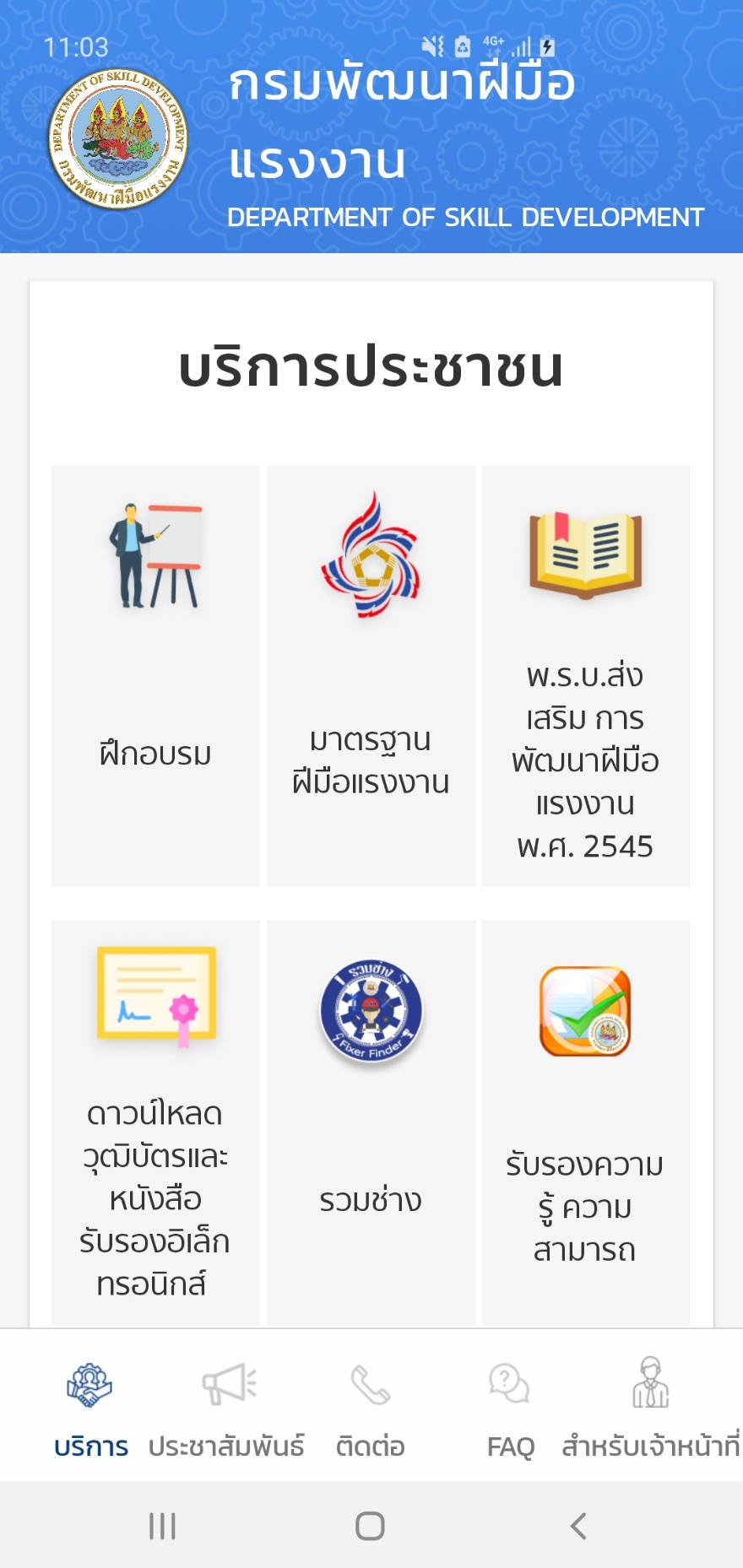Open ดาวน์โหลดวุฒิบัตรและหนังสือรับรองอิเล็กทรอนิกส์ tile
The width and height of the screenshot is (743, 1568).
coord(155,1122)
